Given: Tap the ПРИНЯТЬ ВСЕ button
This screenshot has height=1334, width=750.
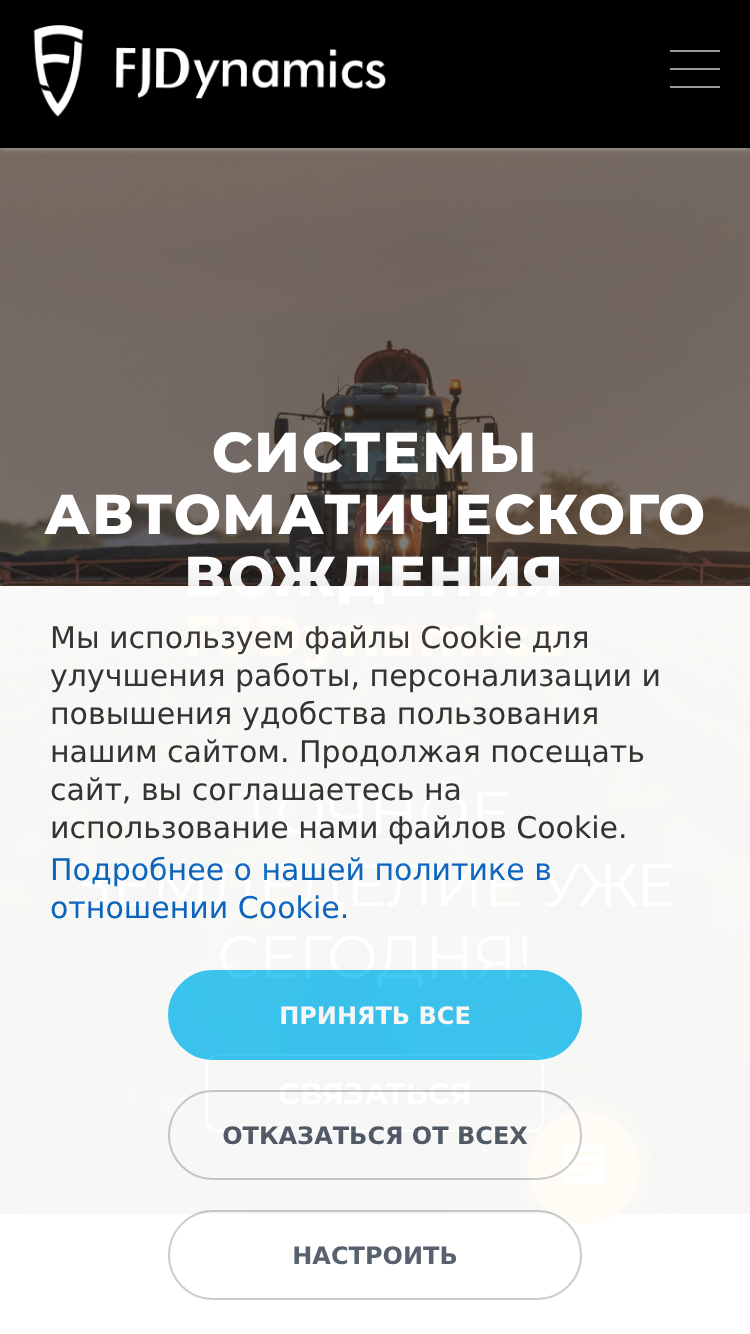Looking at the screenshot, I should (375, 1015).
